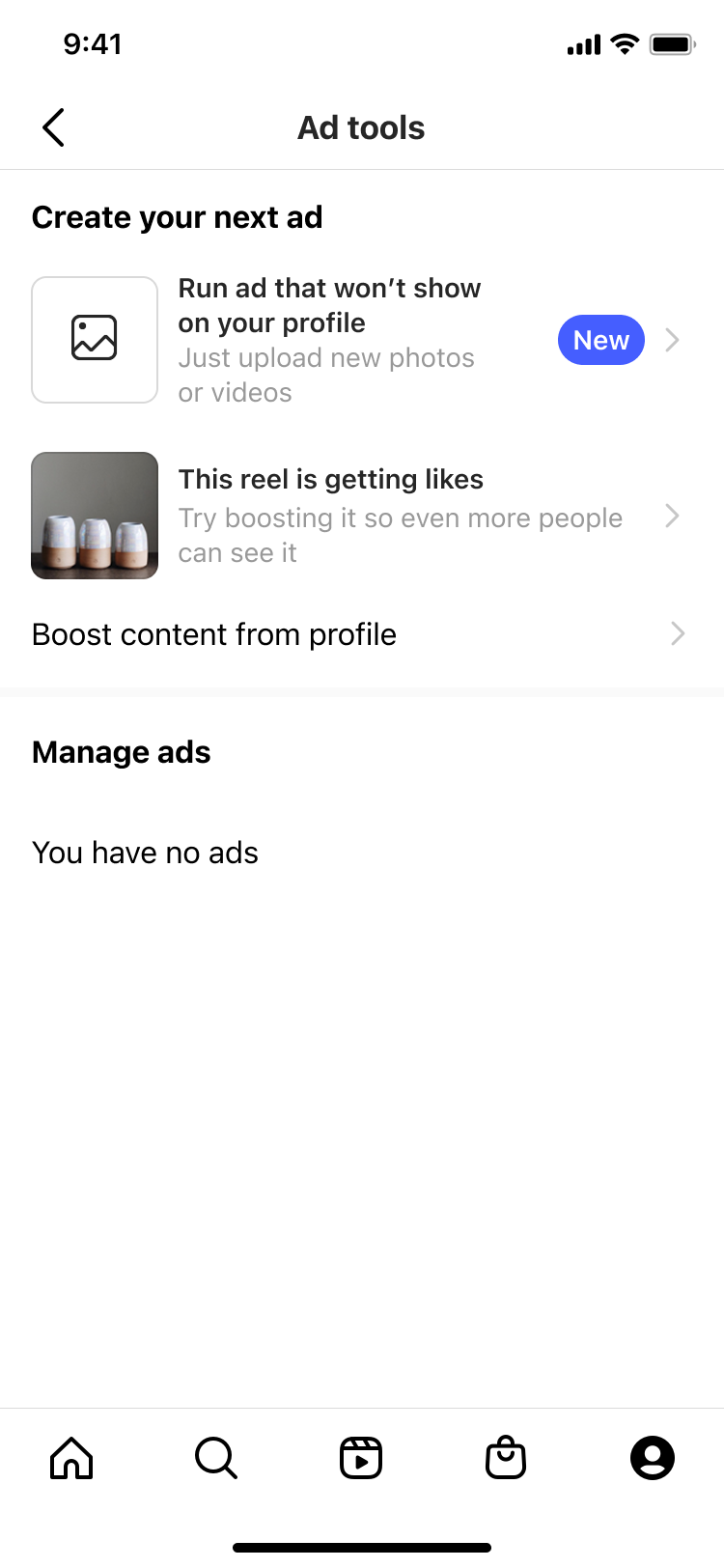Open the 'Create your next ad' section header

(x=177, y=216)
